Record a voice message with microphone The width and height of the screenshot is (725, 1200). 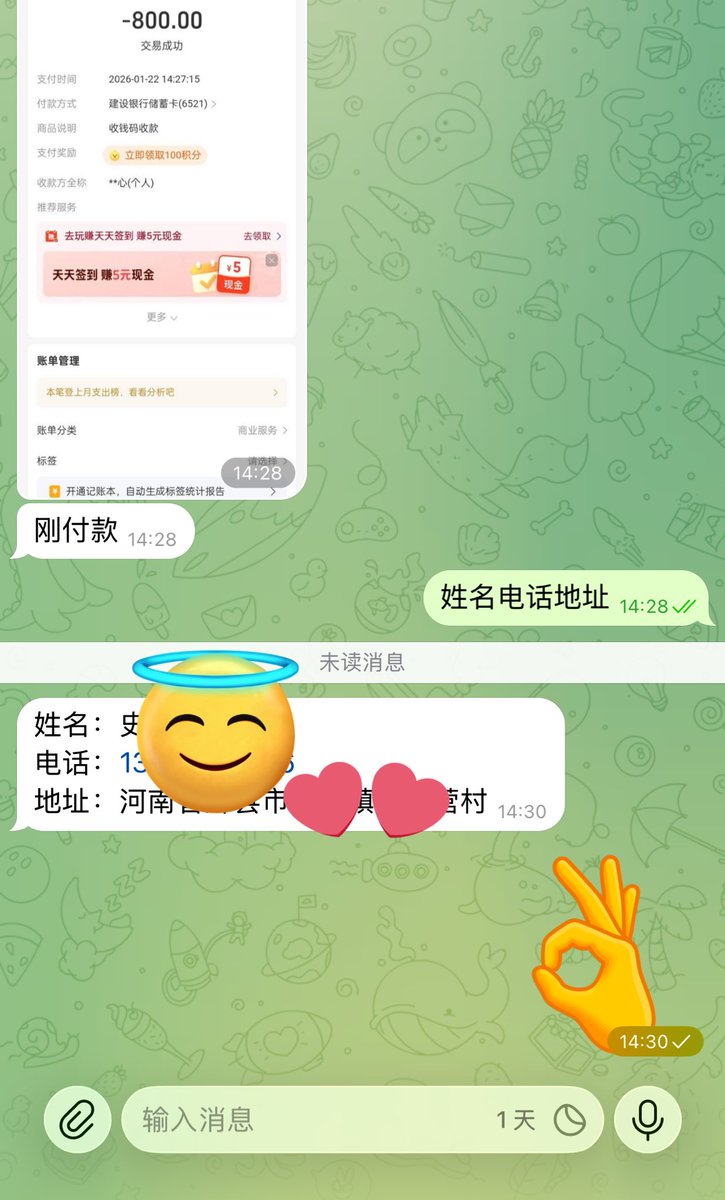point(648,1120)
